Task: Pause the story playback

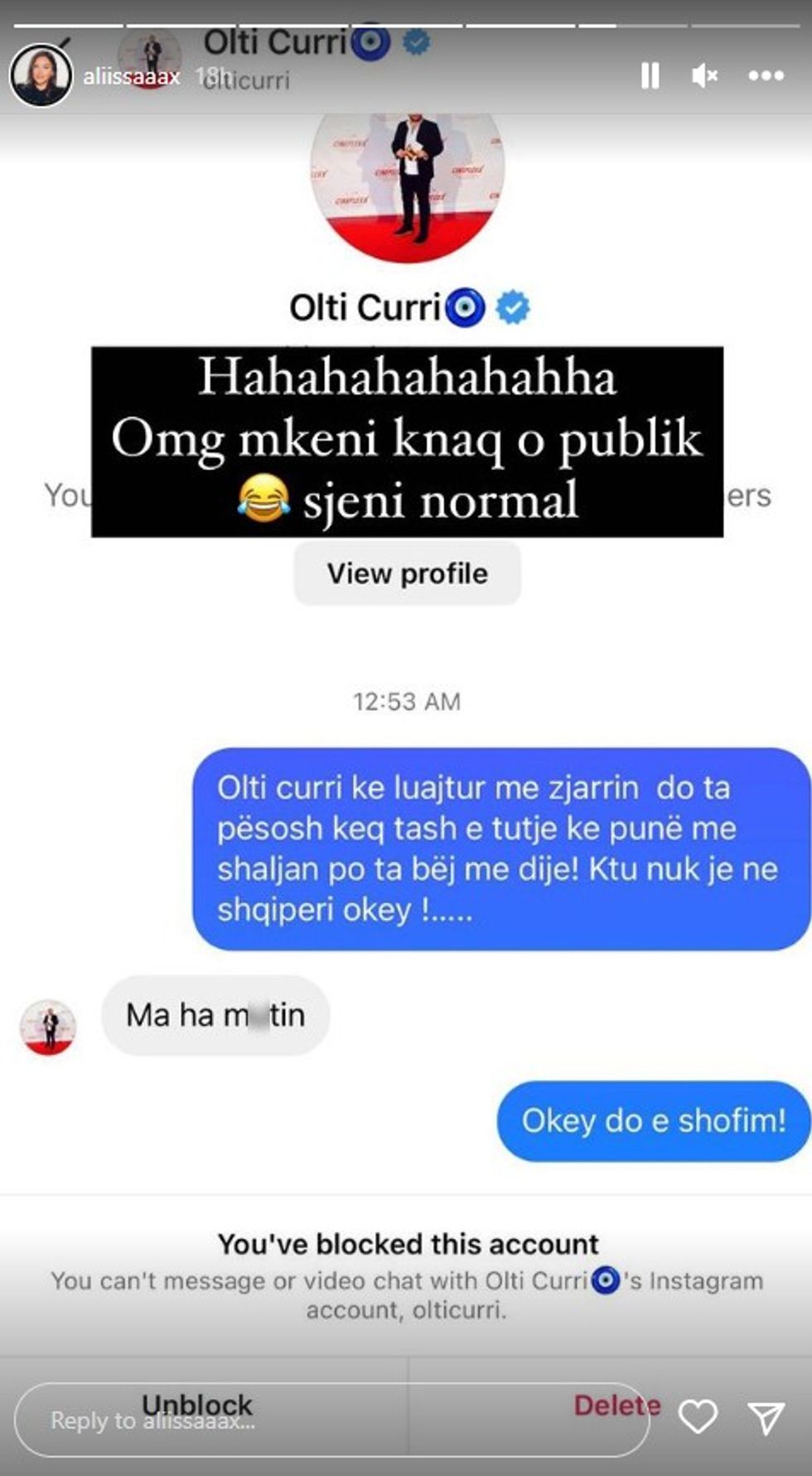Action: point(650,76)
